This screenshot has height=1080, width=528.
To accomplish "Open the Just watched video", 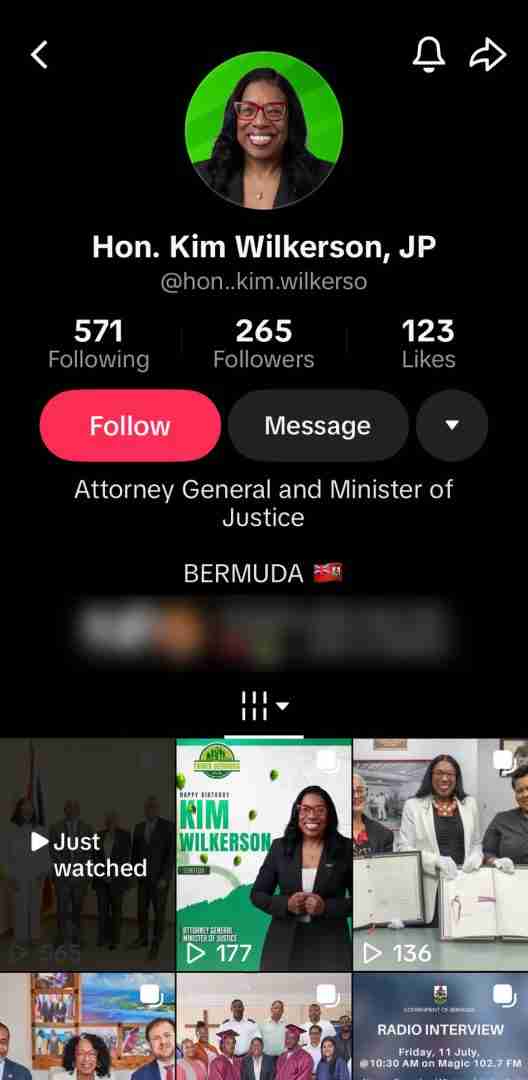I will (x=87, y=855).
